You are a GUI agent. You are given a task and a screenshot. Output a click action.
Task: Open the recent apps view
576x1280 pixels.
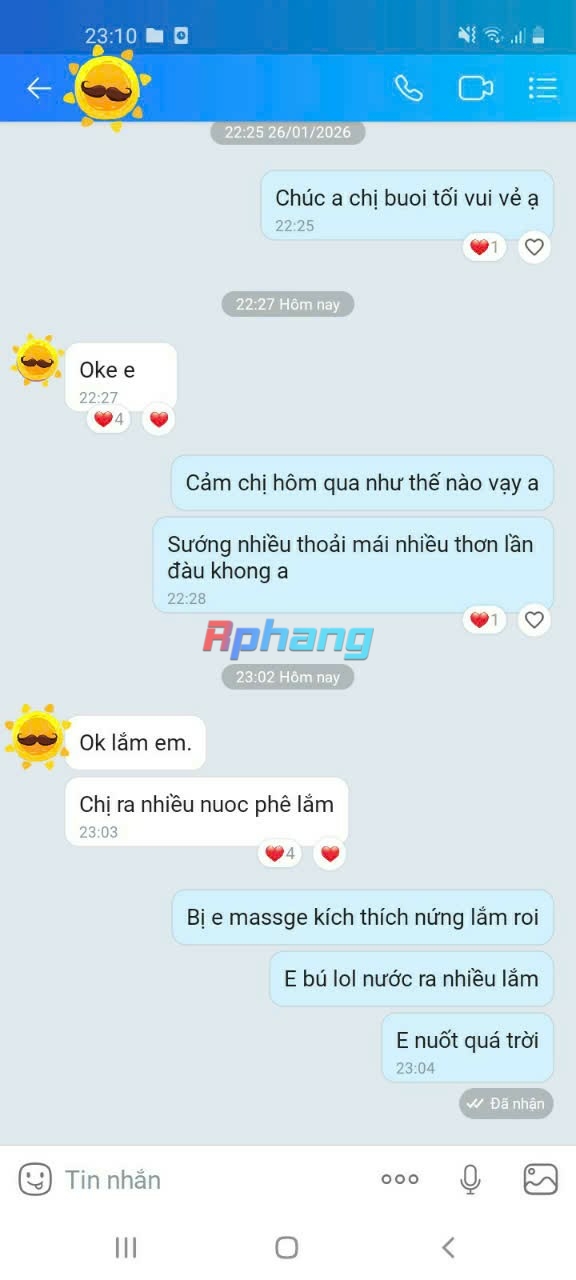[125, 1247]
